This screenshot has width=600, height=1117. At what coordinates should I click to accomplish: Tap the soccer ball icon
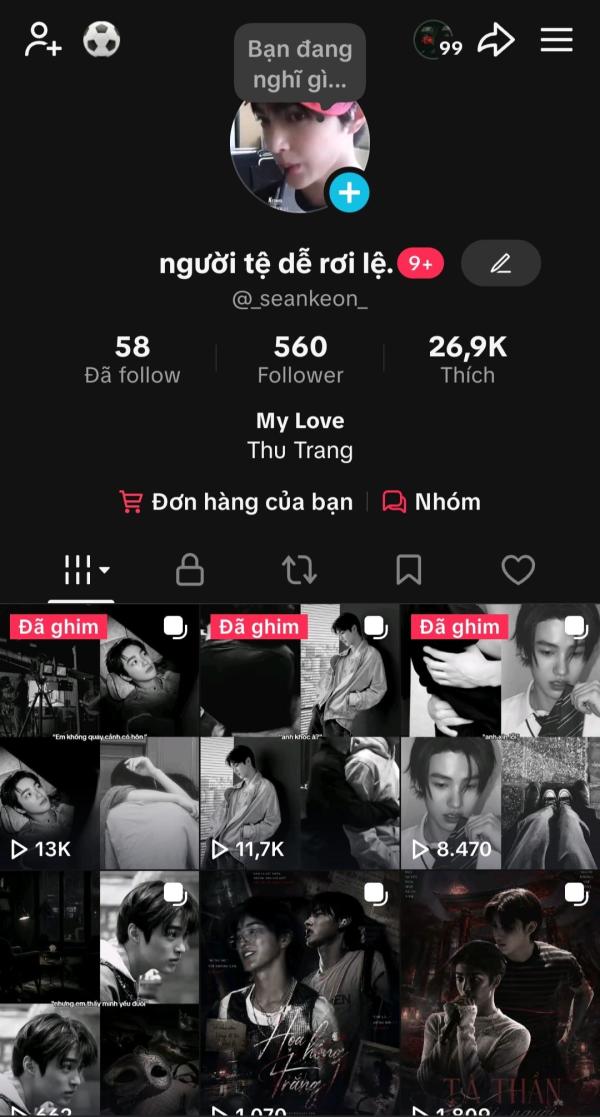101,38
